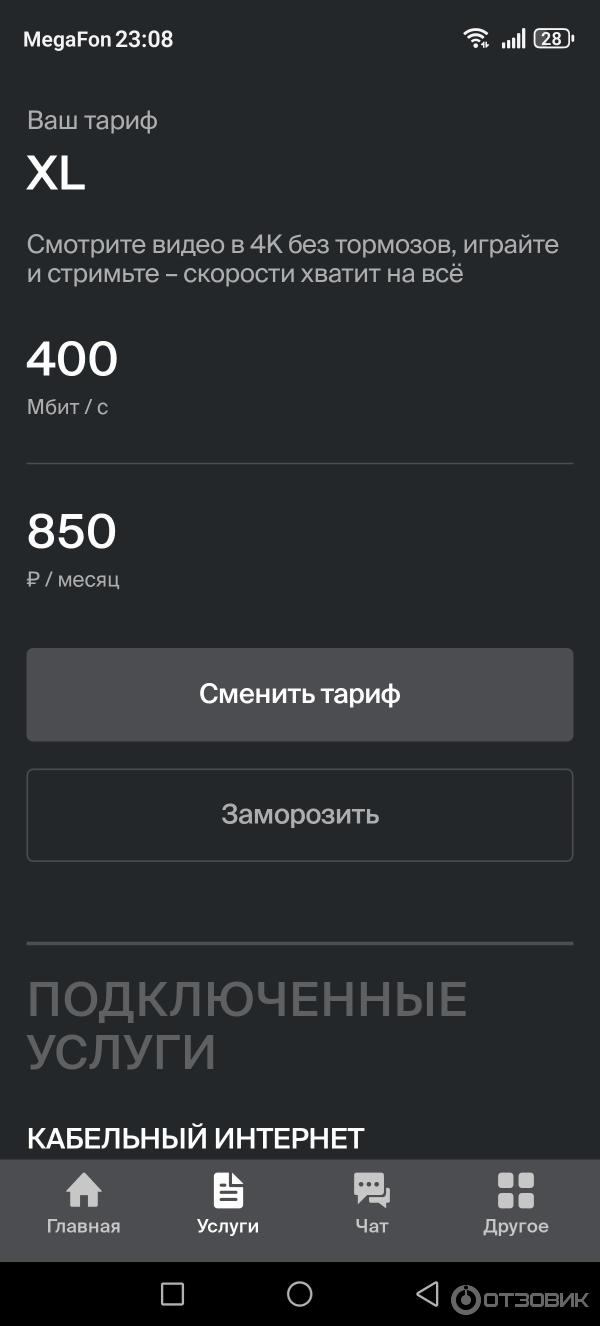Image resolution: width=600 pixels, height=1326 pixels.
Task: Go to the system home screen
Action: [x=300, y=1294]
